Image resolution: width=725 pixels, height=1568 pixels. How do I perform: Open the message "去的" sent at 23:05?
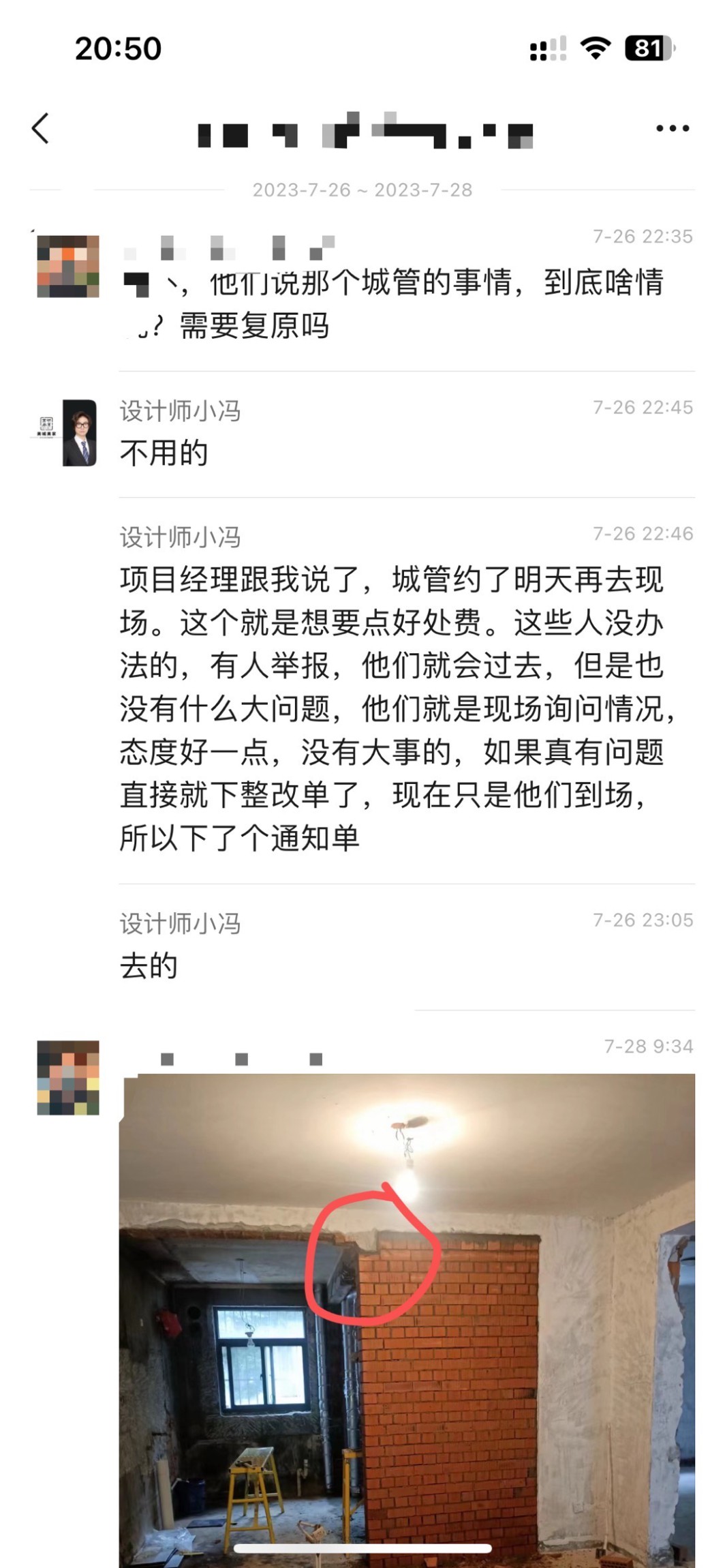[x=149, y=966]
